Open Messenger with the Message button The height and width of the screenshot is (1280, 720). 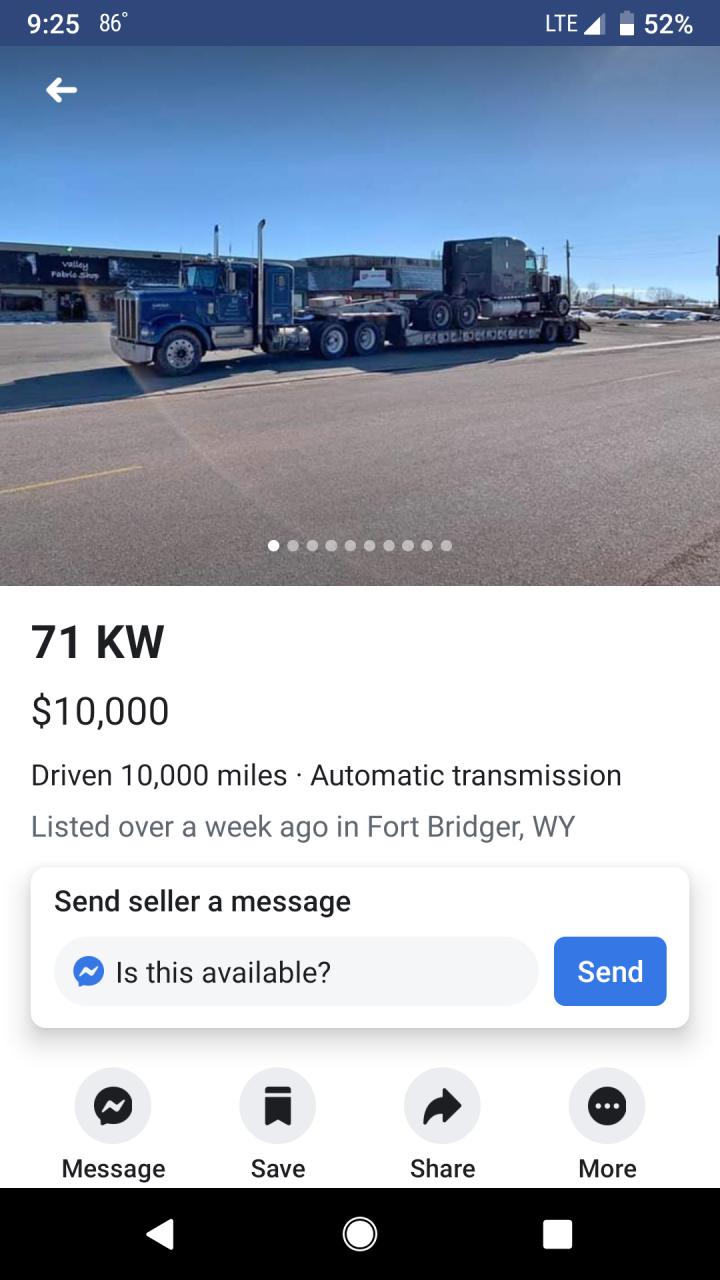[x=113, y=1107]
